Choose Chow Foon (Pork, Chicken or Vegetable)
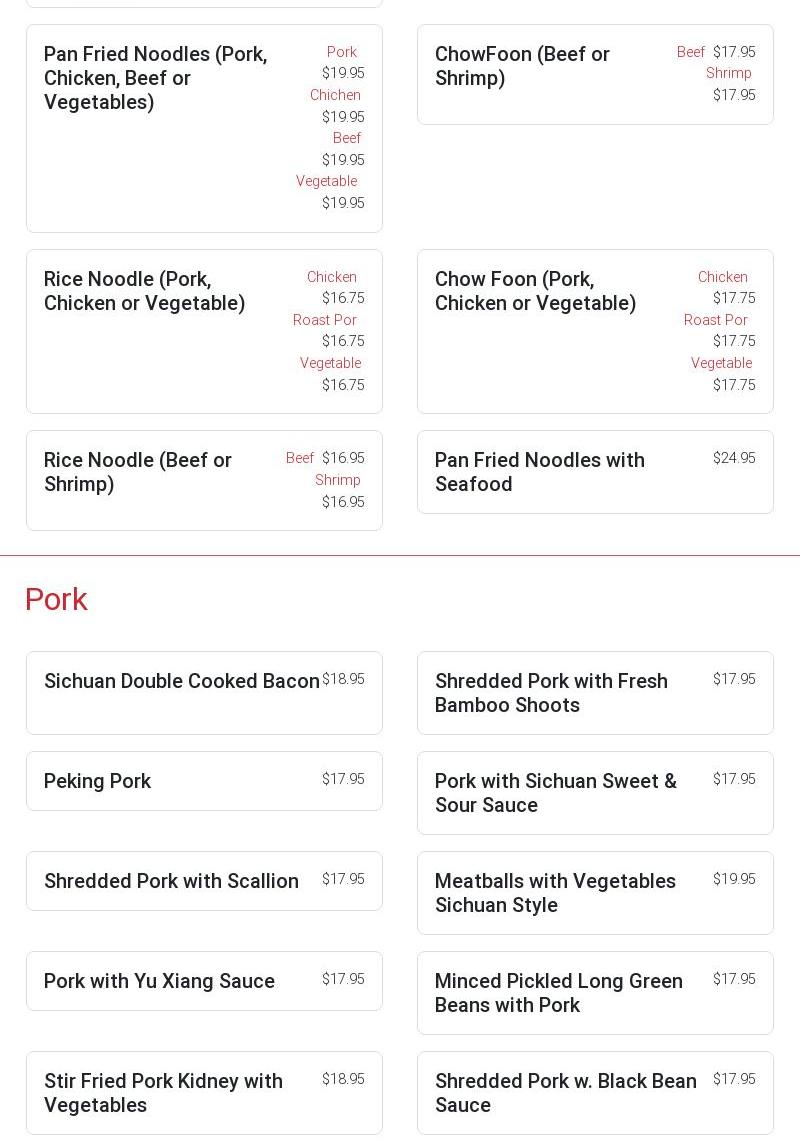The image size is (800, 1145). [536, 291]
